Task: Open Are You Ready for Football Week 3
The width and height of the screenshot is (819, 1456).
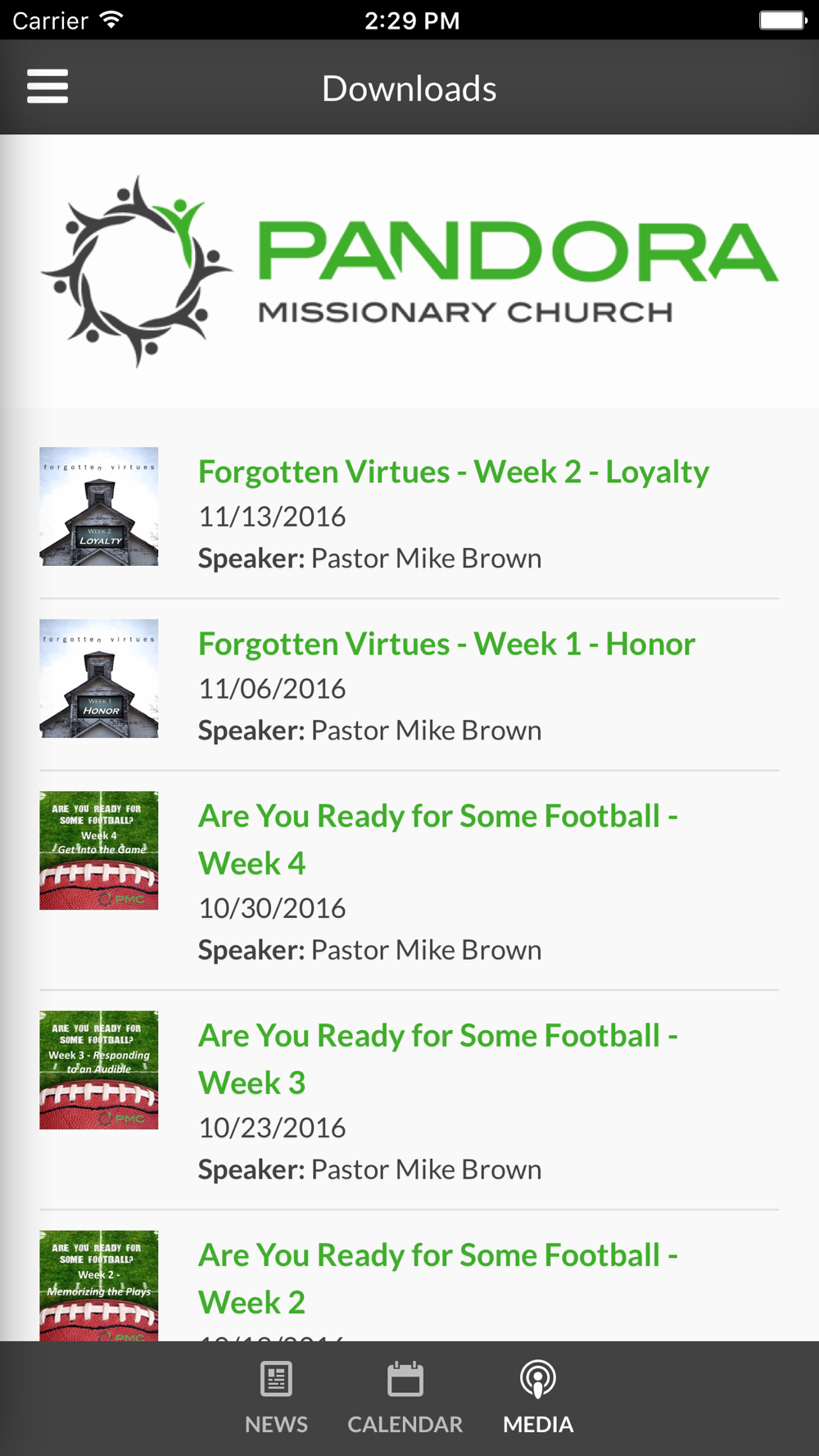Action: coord(409,1101)
